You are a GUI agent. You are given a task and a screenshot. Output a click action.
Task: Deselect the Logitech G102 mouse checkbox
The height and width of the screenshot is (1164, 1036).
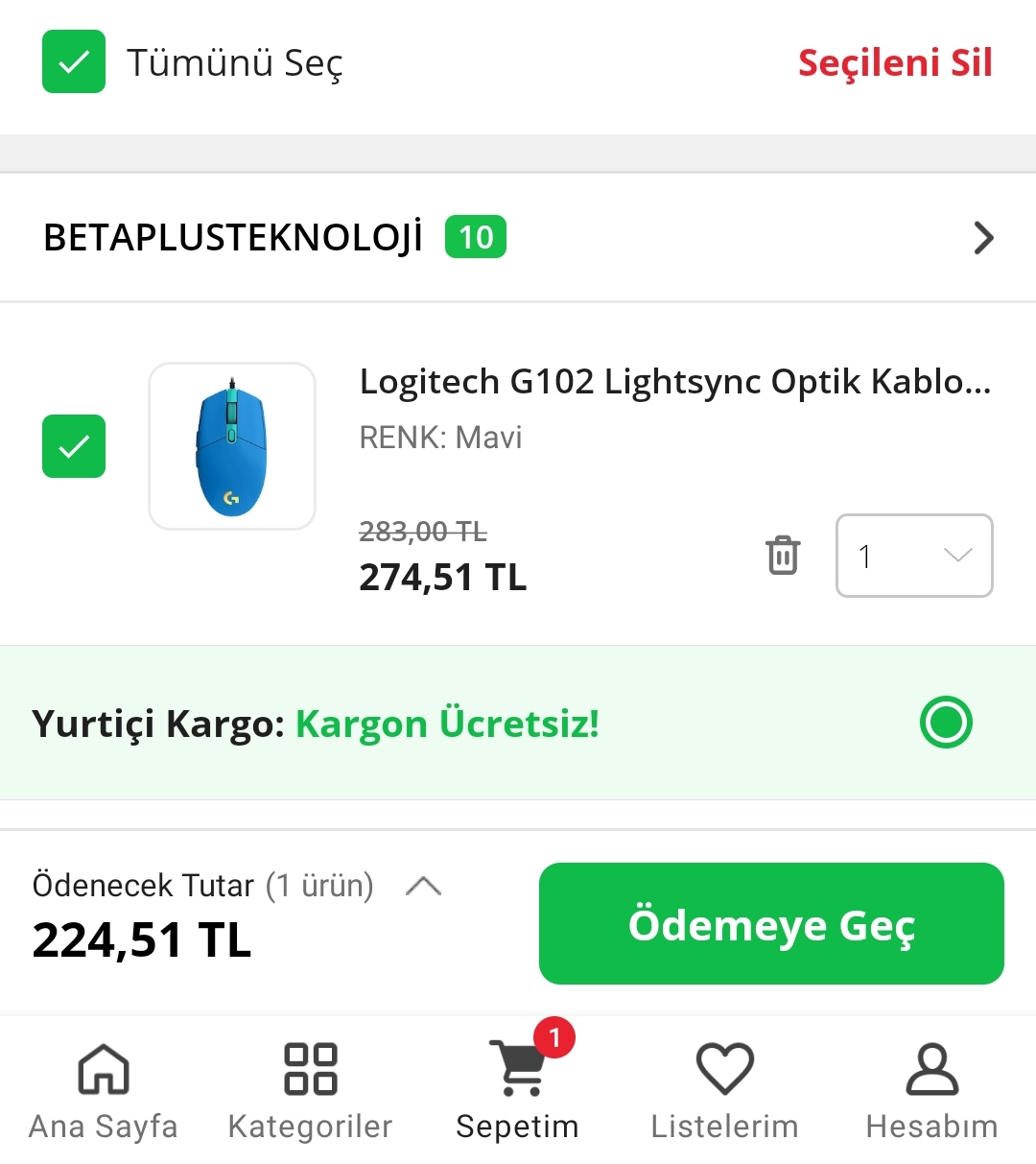pos(74,446)
